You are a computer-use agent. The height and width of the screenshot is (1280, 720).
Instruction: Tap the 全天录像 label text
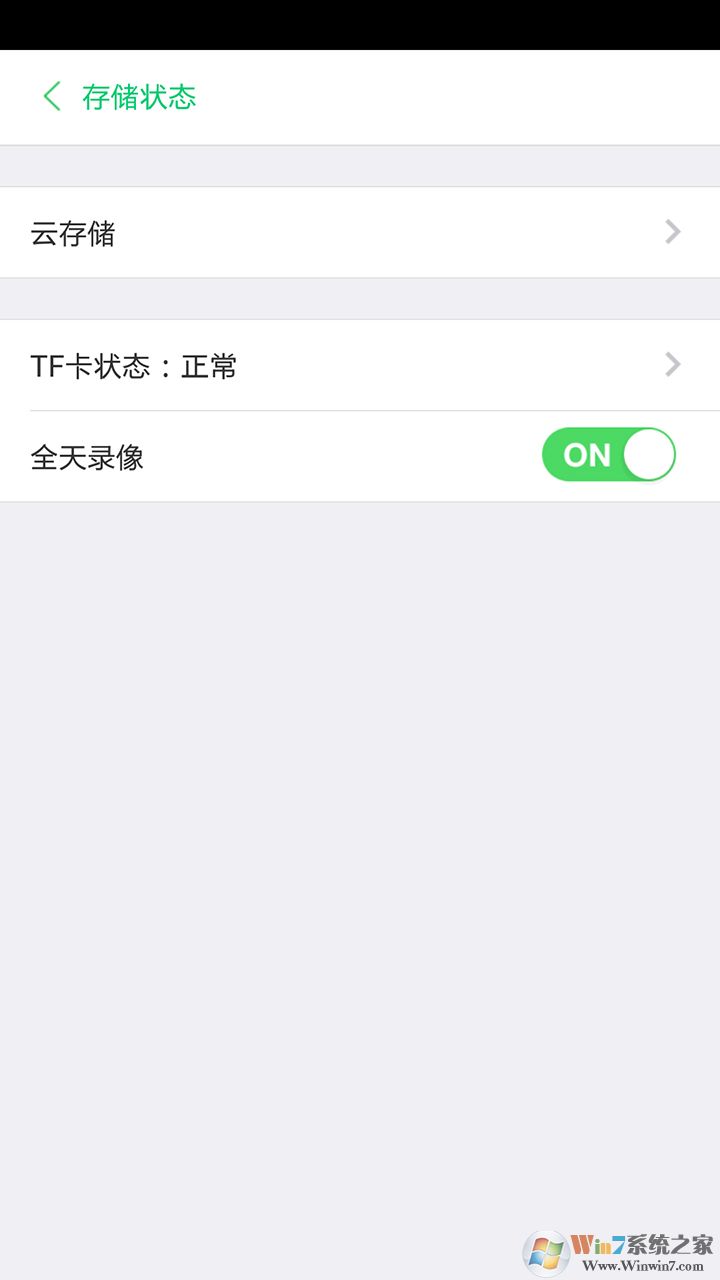click(x=89, y=456)
